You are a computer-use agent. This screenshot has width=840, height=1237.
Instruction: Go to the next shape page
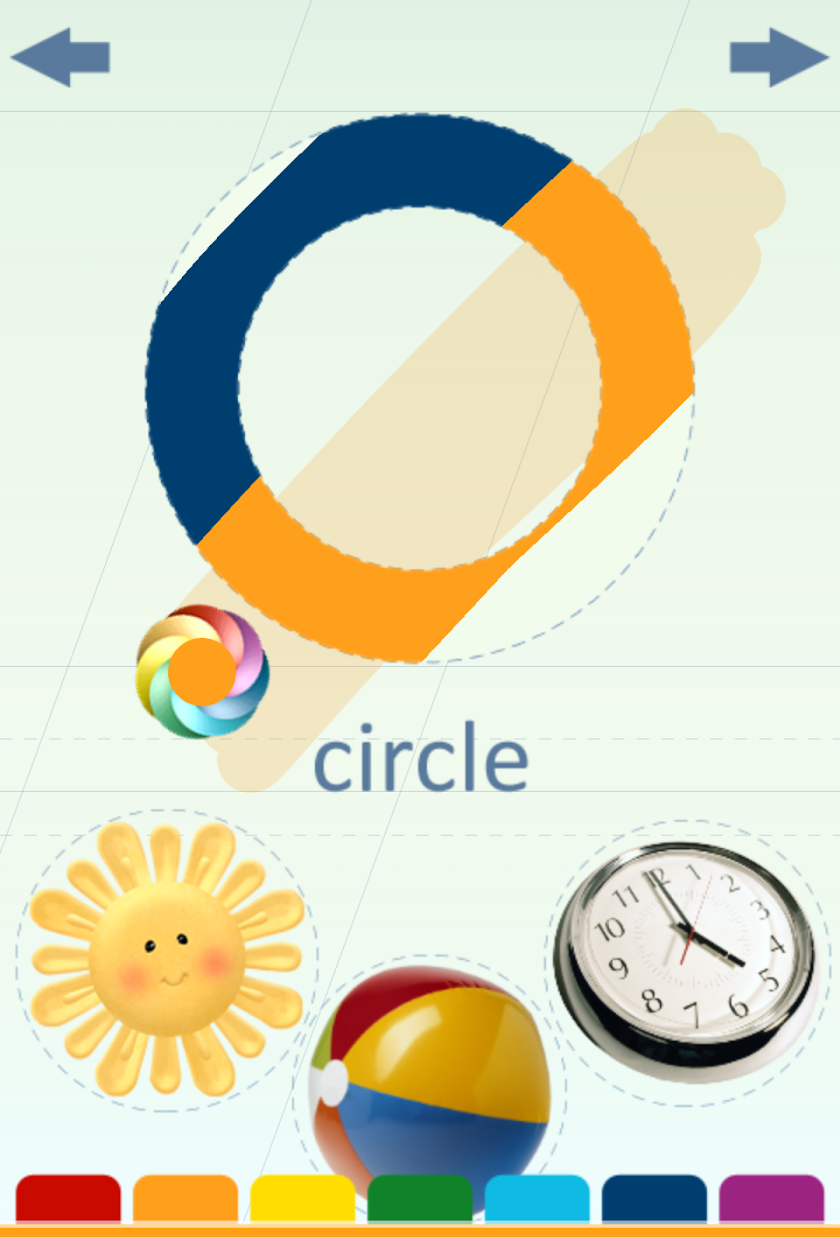tap(779, 57)
